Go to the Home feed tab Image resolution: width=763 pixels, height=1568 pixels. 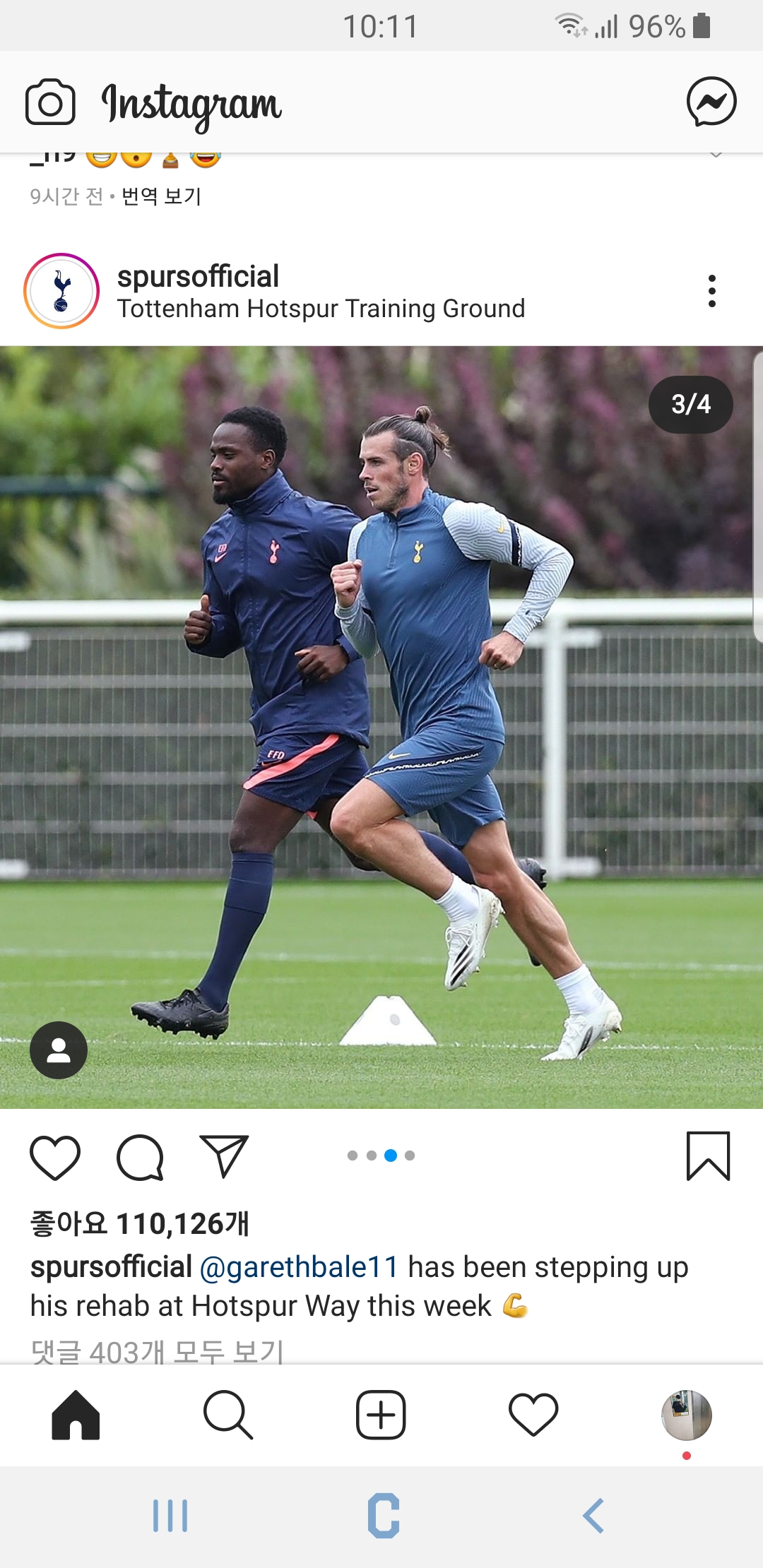click(76, 1415)
